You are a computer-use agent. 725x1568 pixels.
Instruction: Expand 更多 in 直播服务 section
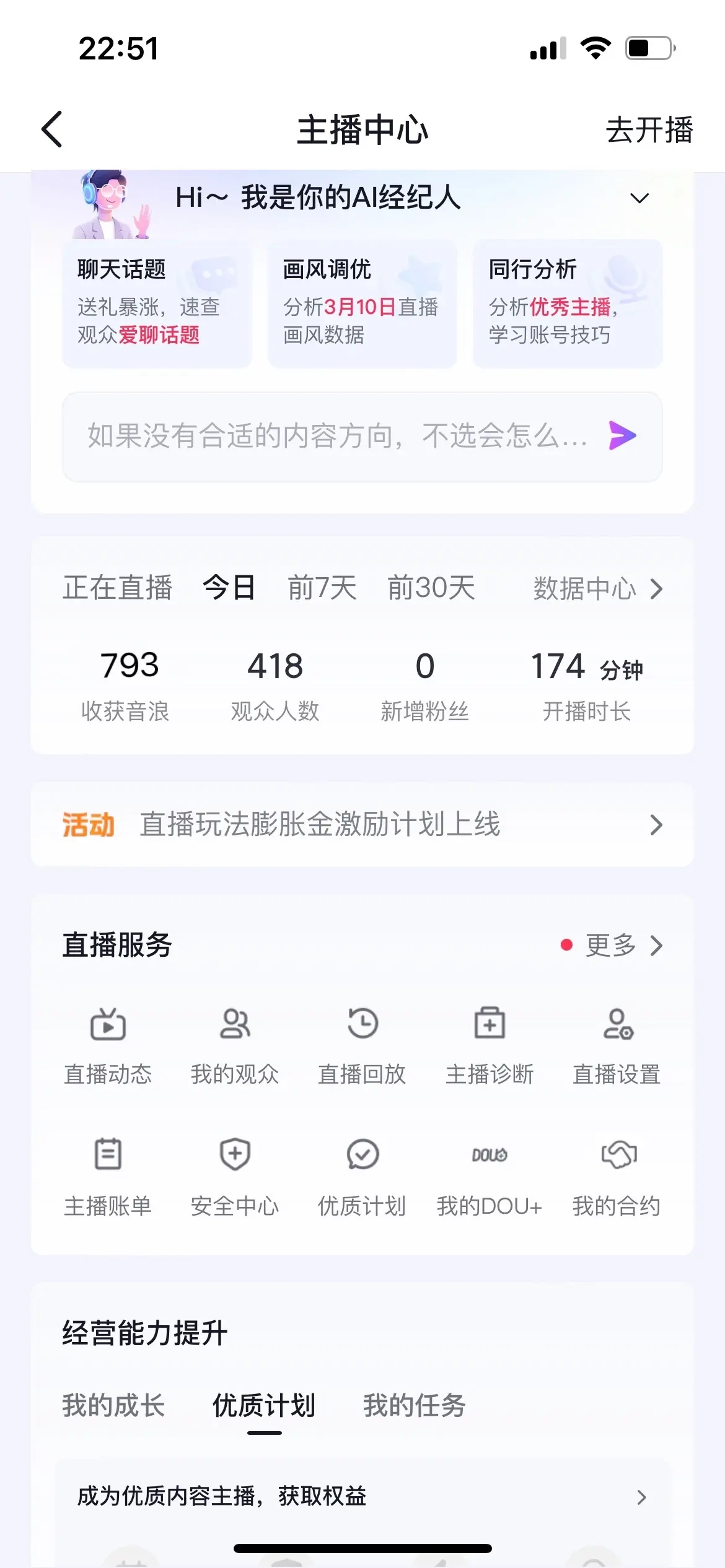(x=620, y=946)
